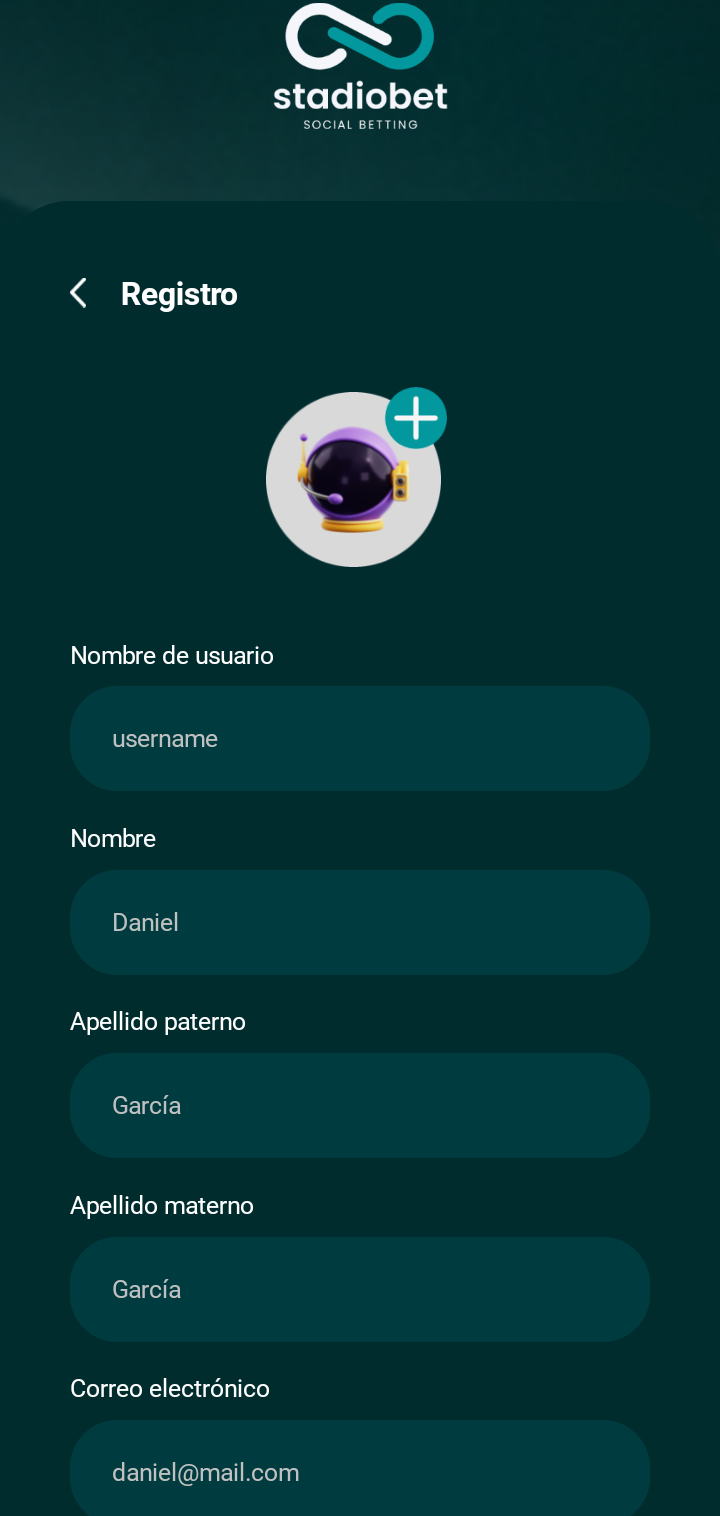Screen dimensions: 720x1516
Task: Tap the astronaut helmet avatar picture
Action: (x=352, y=481)
